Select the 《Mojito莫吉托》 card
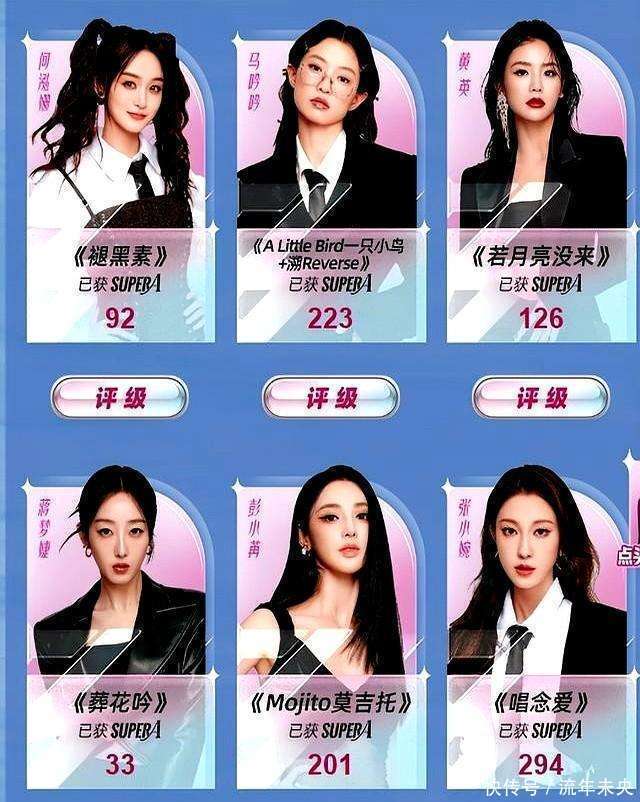This screenshot has width=640, height=802. pyautogui.click(x=330, y=630)
